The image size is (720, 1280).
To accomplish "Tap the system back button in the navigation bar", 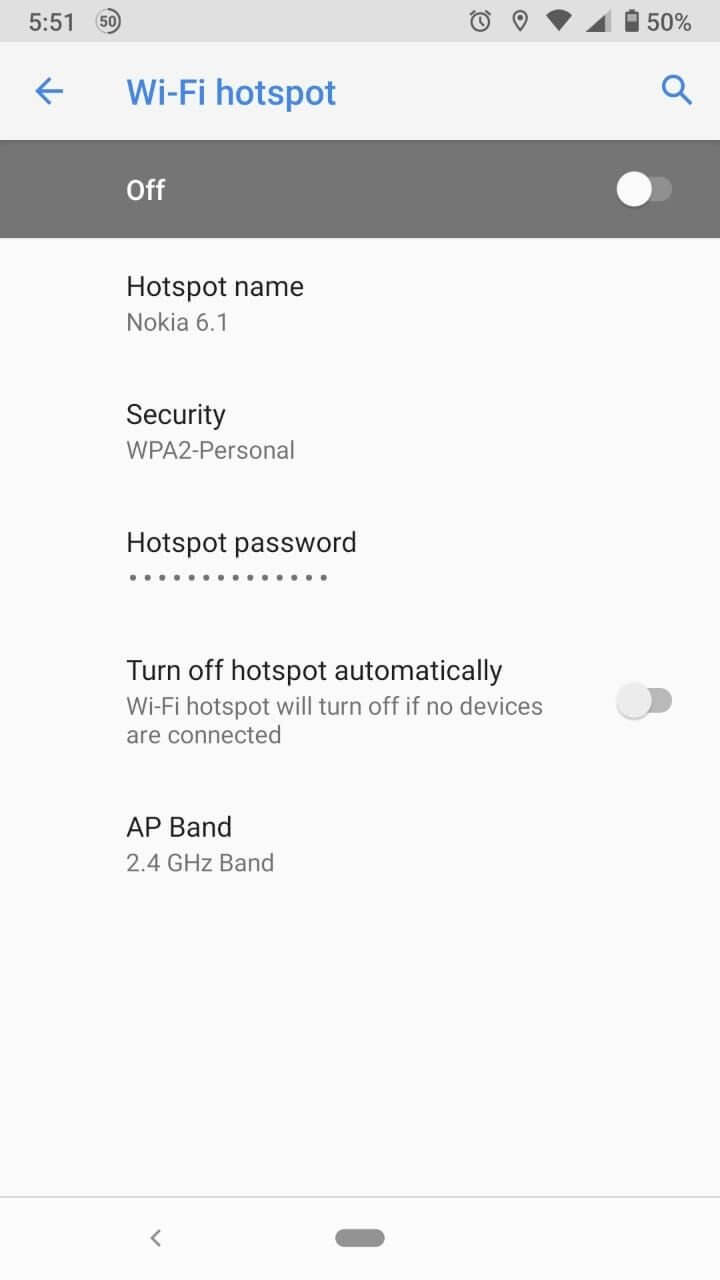I will (x=155, y=1238).
